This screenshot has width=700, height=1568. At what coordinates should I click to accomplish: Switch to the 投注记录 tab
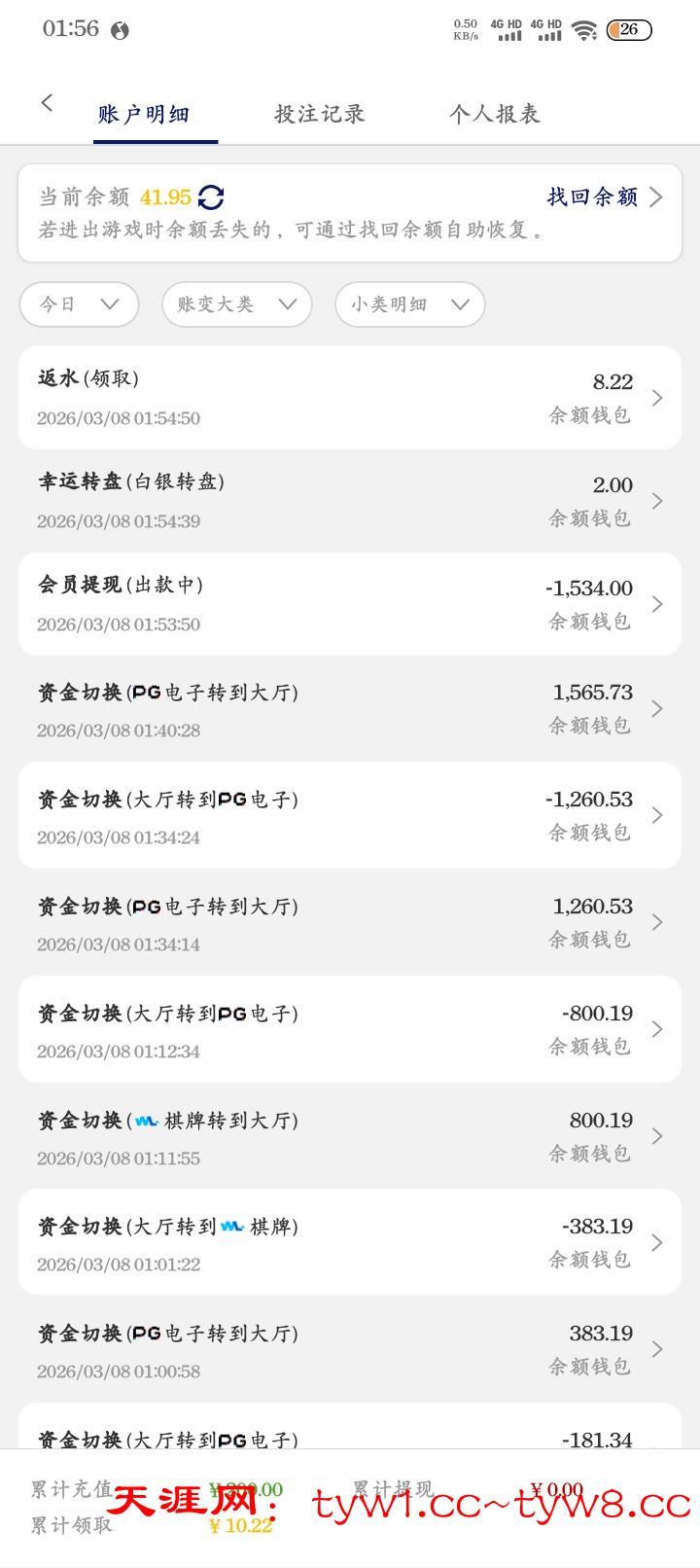(x=319, y=114)
